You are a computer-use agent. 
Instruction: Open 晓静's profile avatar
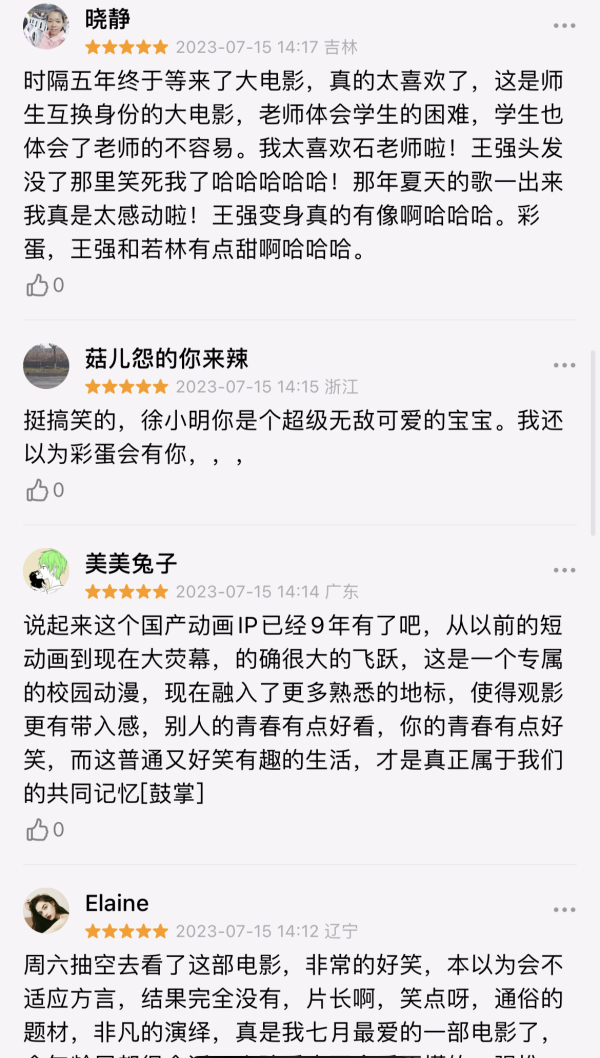46,27
